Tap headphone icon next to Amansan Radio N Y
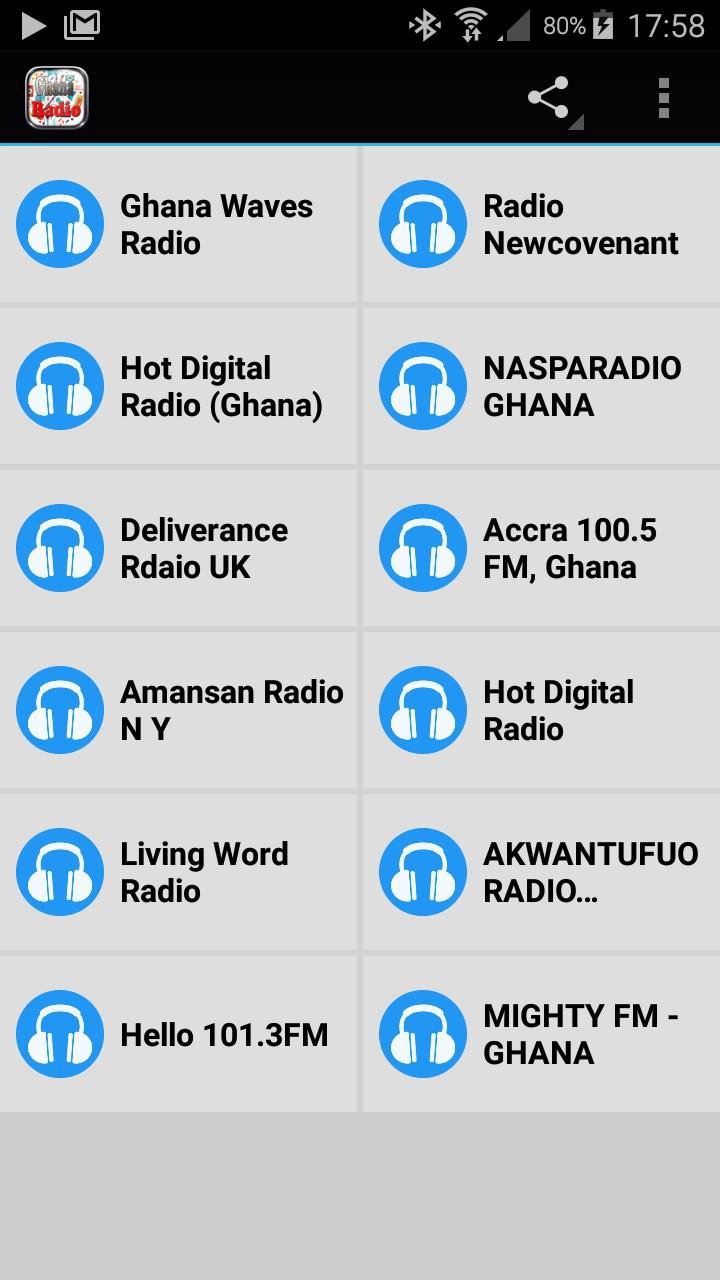The image size is (720, 1280). tap(60, 709)
